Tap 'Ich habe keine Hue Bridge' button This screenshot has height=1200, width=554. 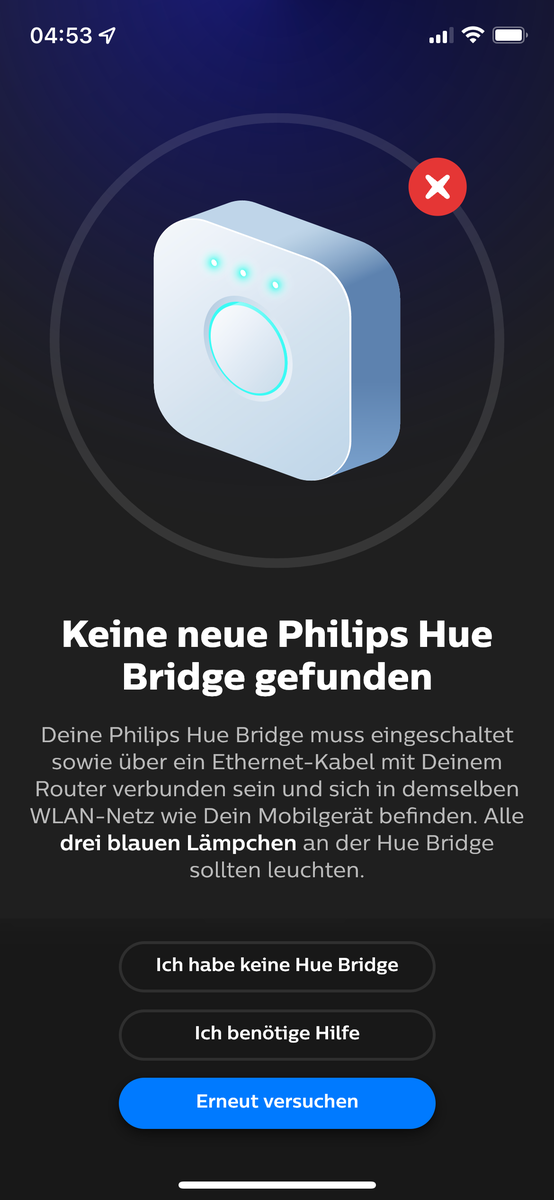[x=277, y=966]
